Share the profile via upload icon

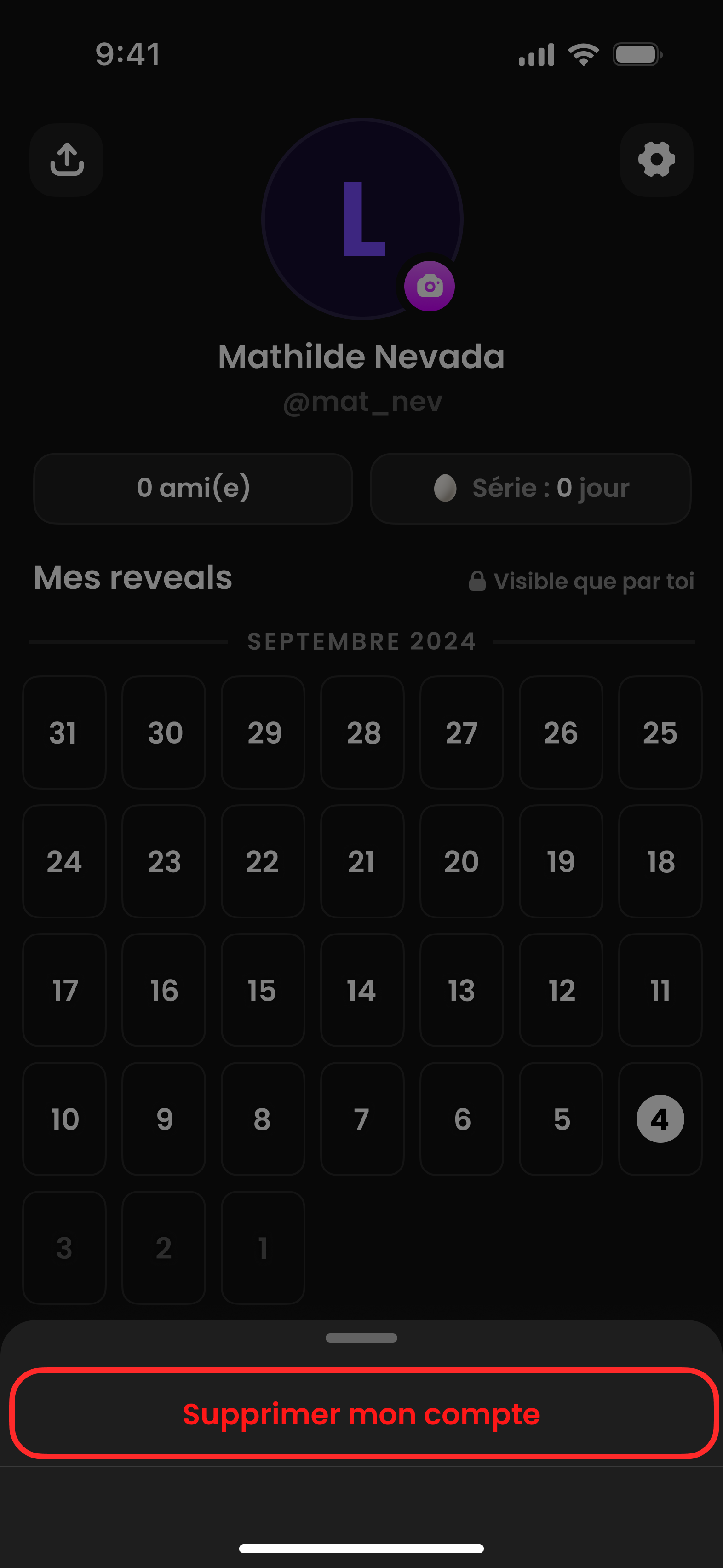(x=66, y=160)
